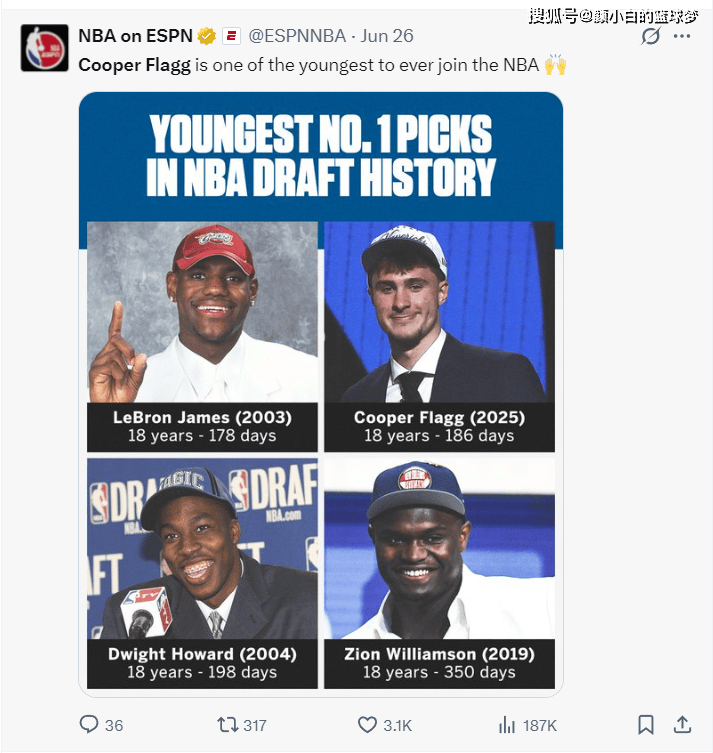View the post's analytics at 187K views
The width and height of the screenshot is (713, 753).
[x=507, y=725]
